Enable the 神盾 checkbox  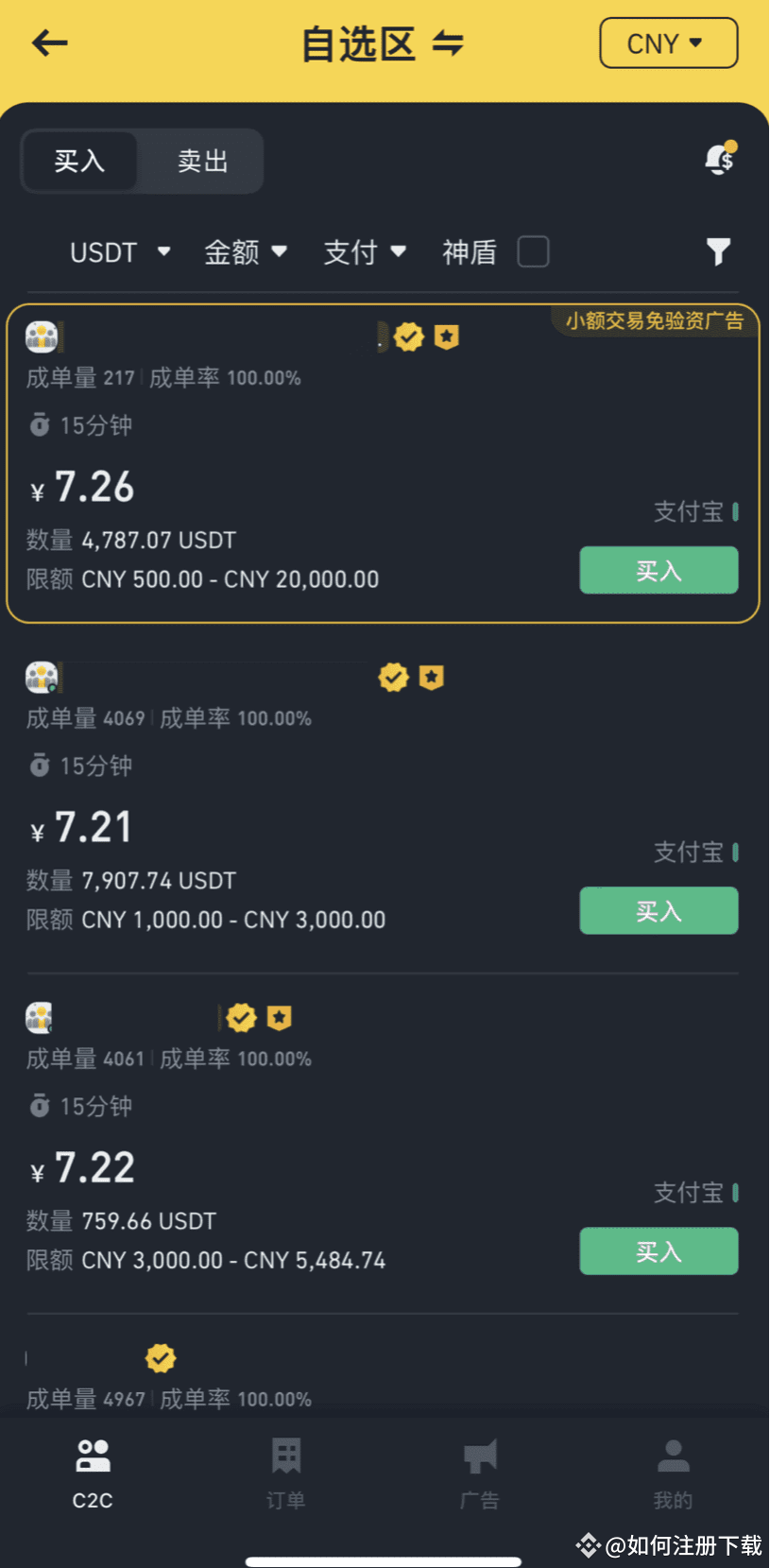click(x=533, y=251)
